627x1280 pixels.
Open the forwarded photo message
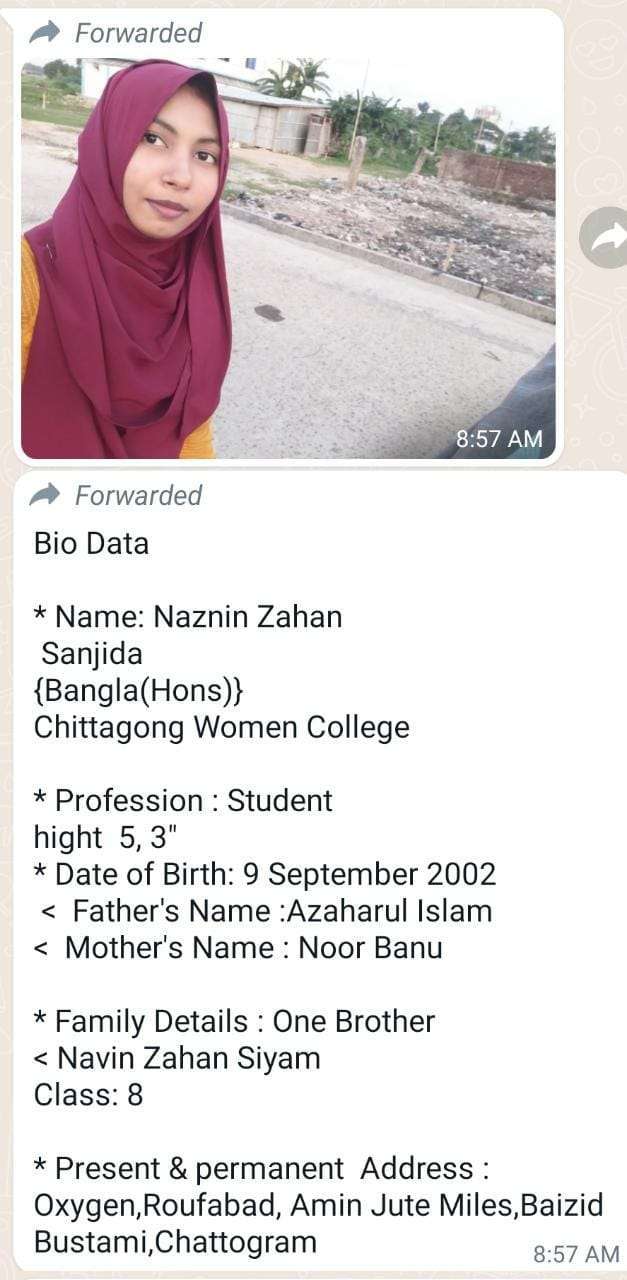pos(288,258)
